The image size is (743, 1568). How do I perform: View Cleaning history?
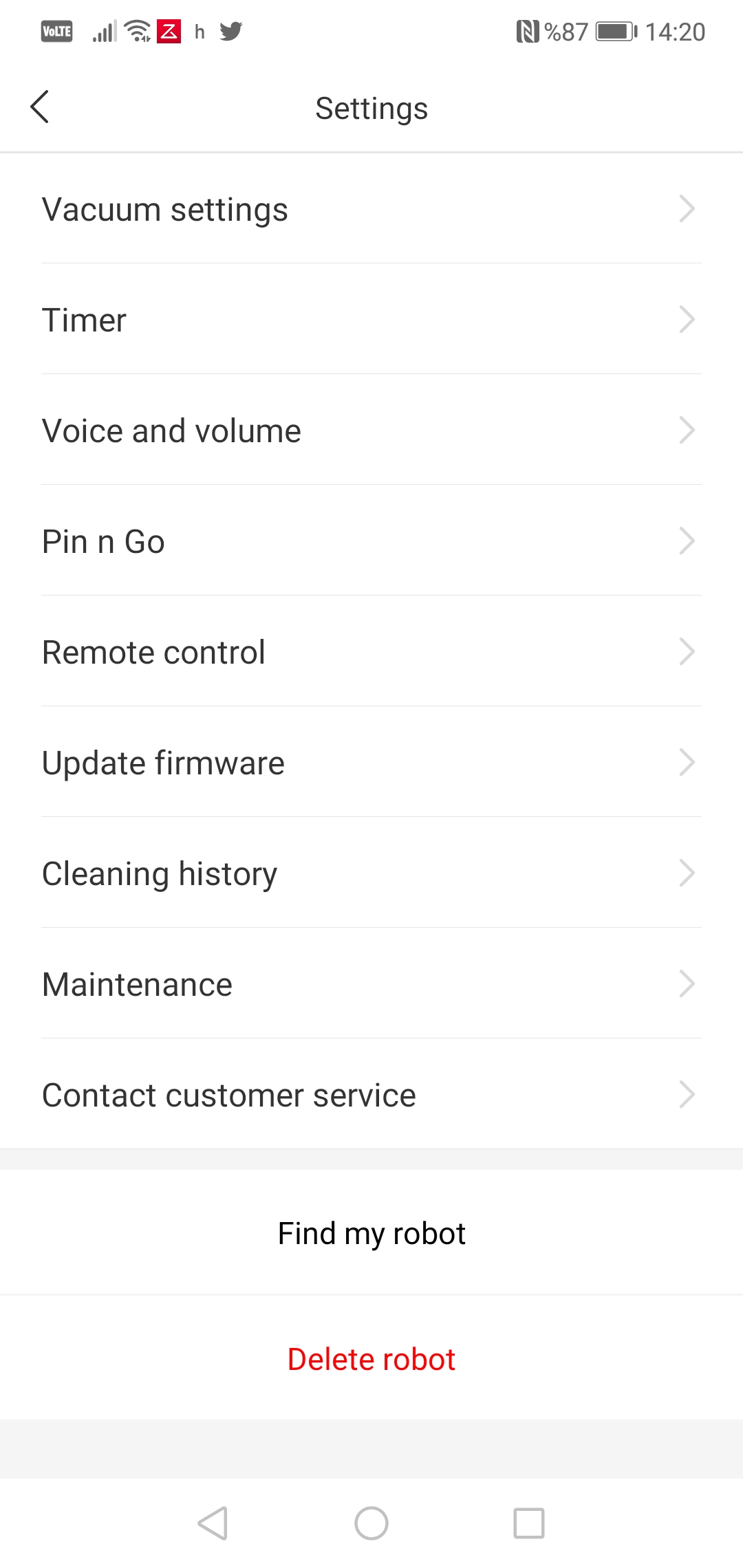coord(371,873)
